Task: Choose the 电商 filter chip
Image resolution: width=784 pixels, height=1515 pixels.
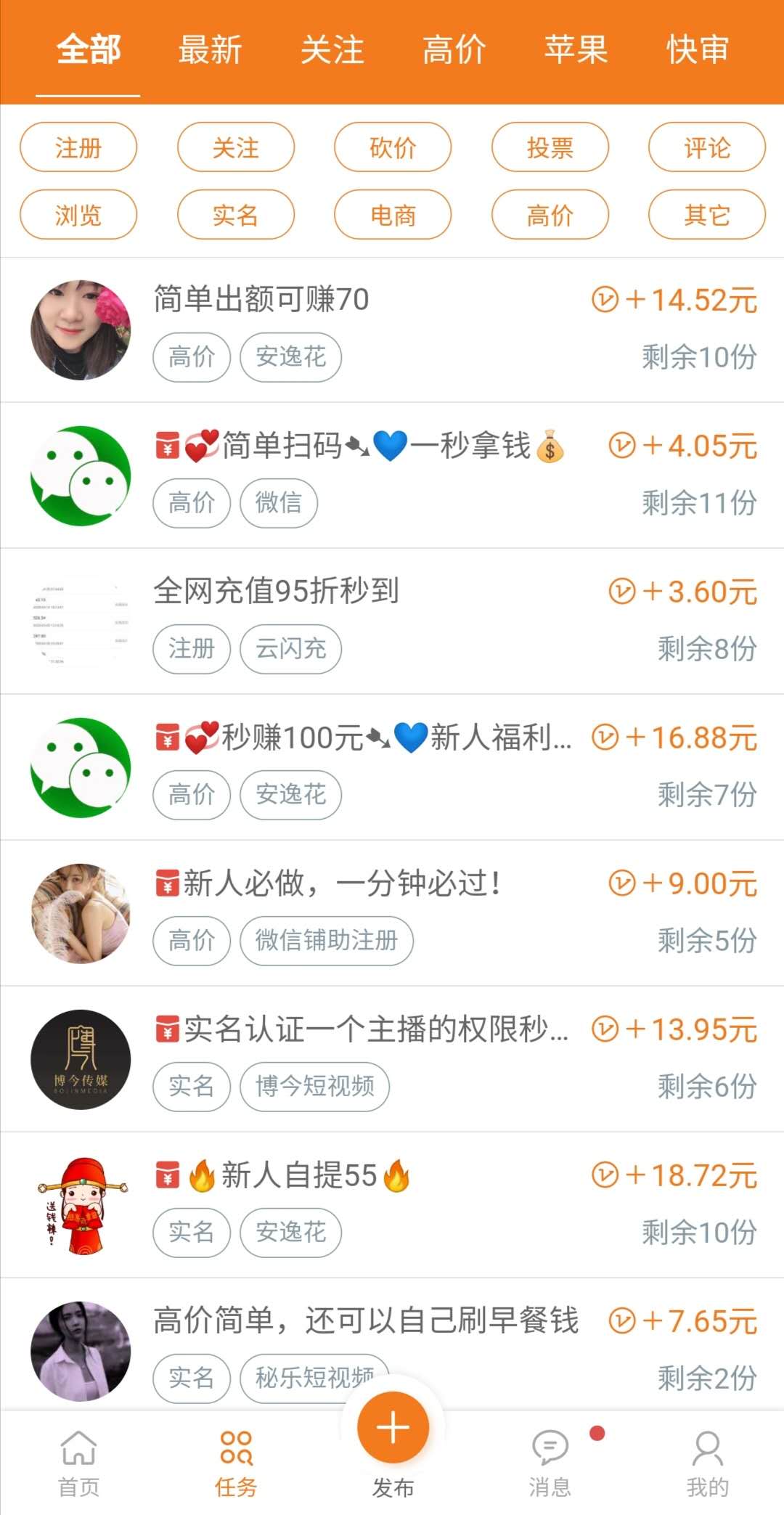Action: (x=393, y=215)
